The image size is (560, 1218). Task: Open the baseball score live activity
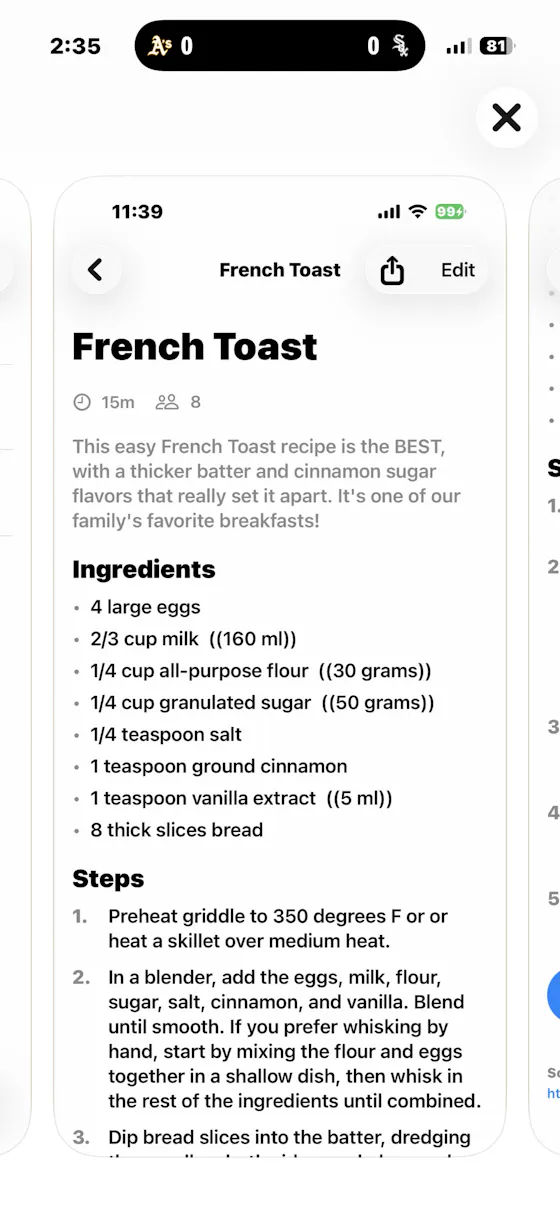(280, 46)
